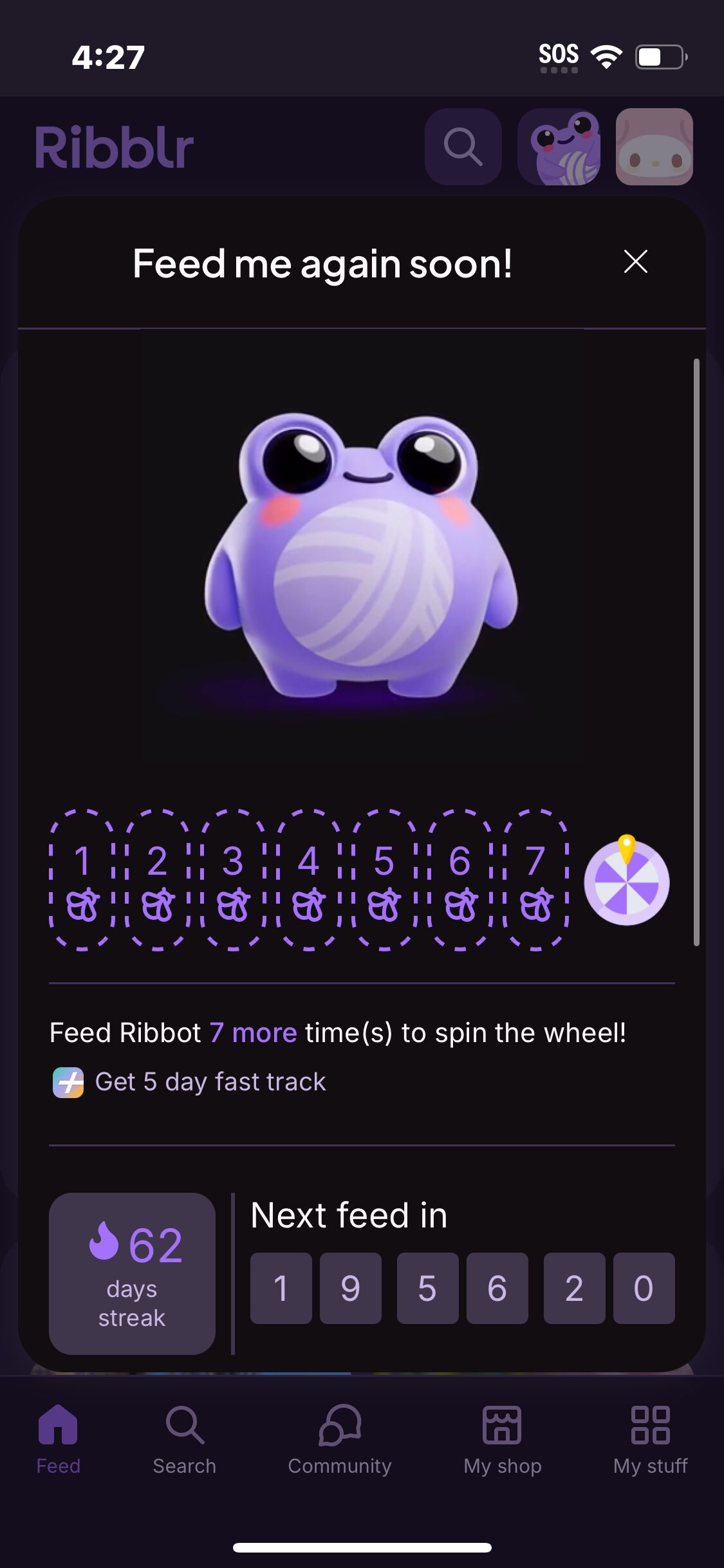Switch to the Search tab
The image size is (724, 1568).
point(185,1439)
